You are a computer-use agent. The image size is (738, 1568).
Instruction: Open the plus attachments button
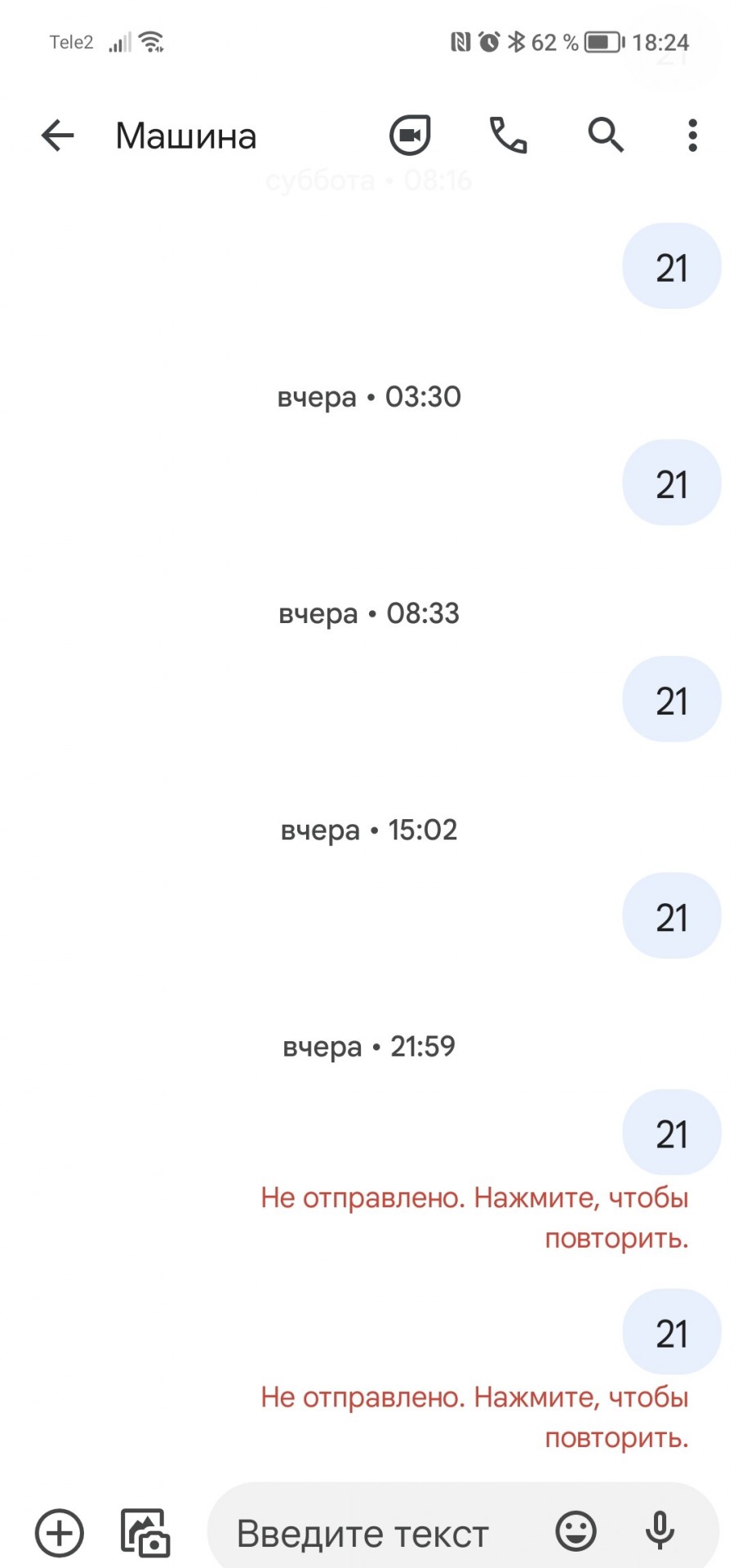pos(60,1533)
